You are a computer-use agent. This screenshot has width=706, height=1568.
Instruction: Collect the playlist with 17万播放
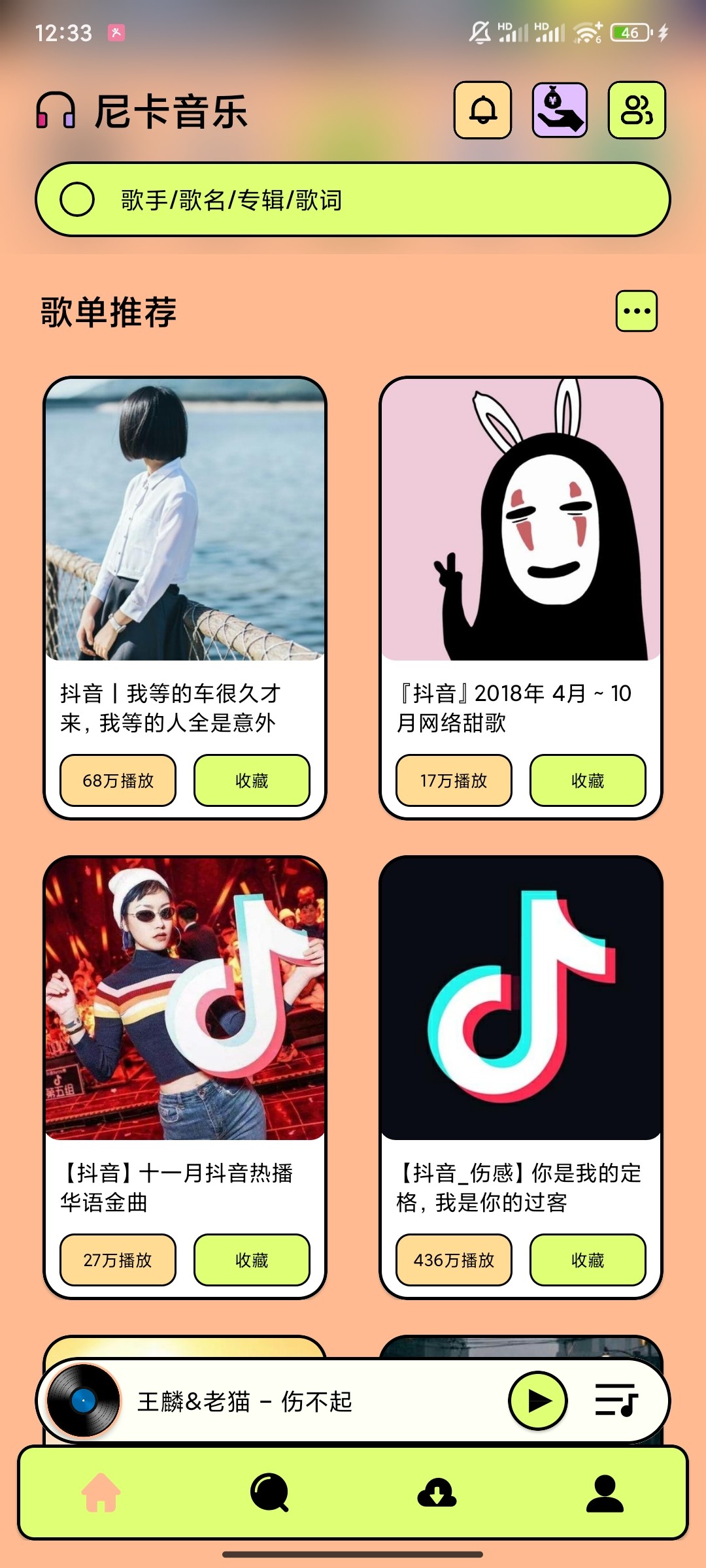tap(588, 780)
